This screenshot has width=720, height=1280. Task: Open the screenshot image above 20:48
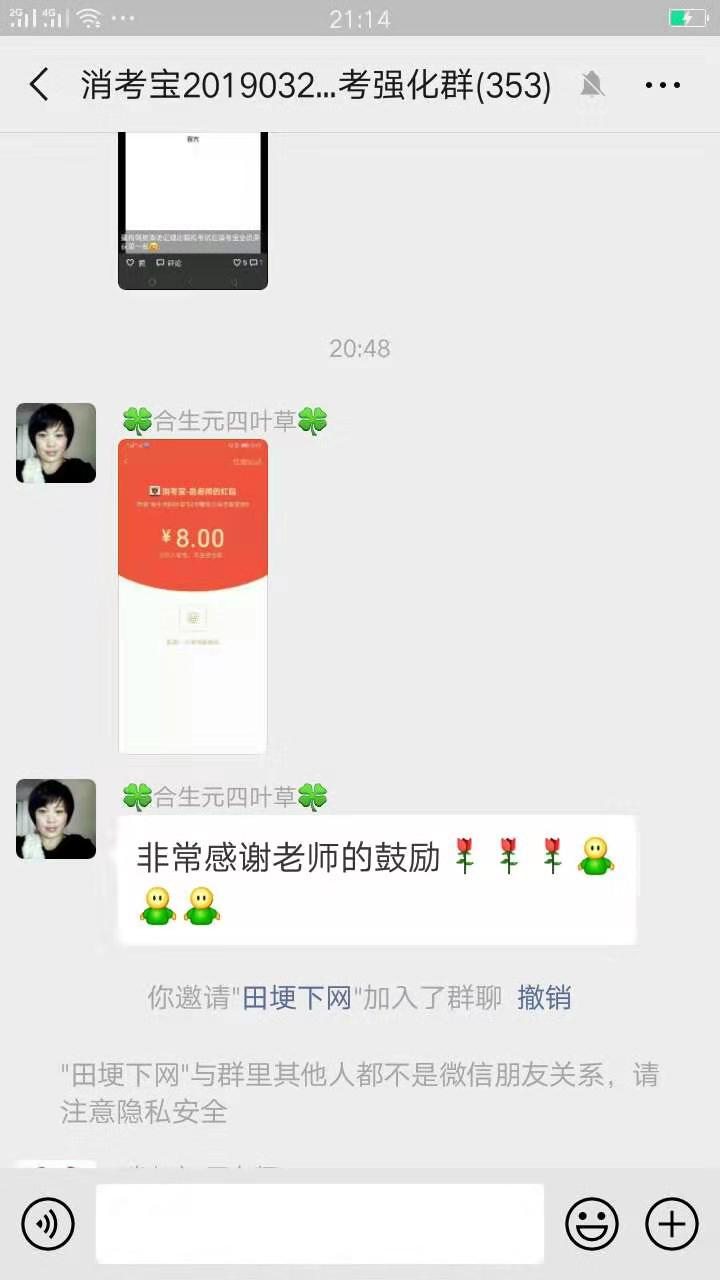pos(193,210)
